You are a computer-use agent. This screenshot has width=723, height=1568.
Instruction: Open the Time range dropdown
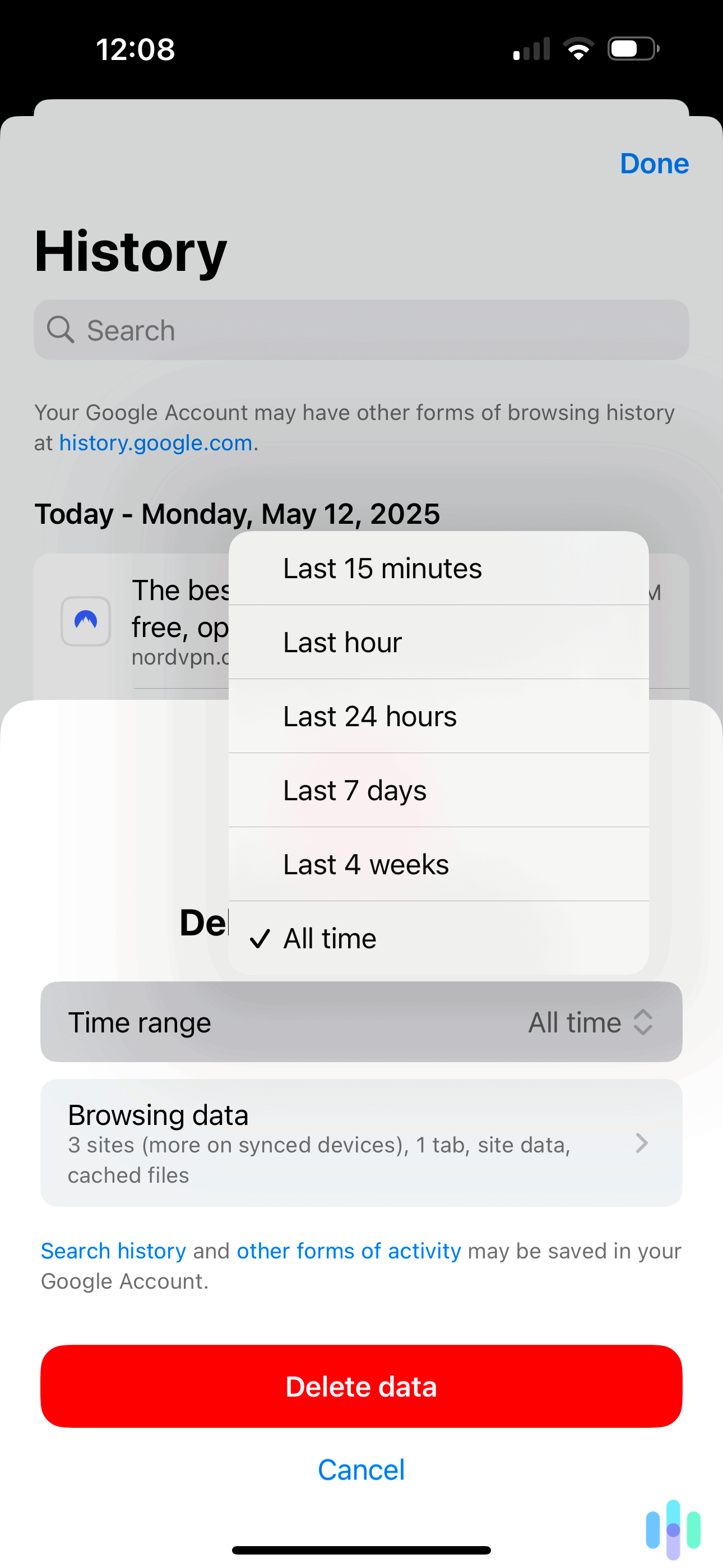(361, 1022)
